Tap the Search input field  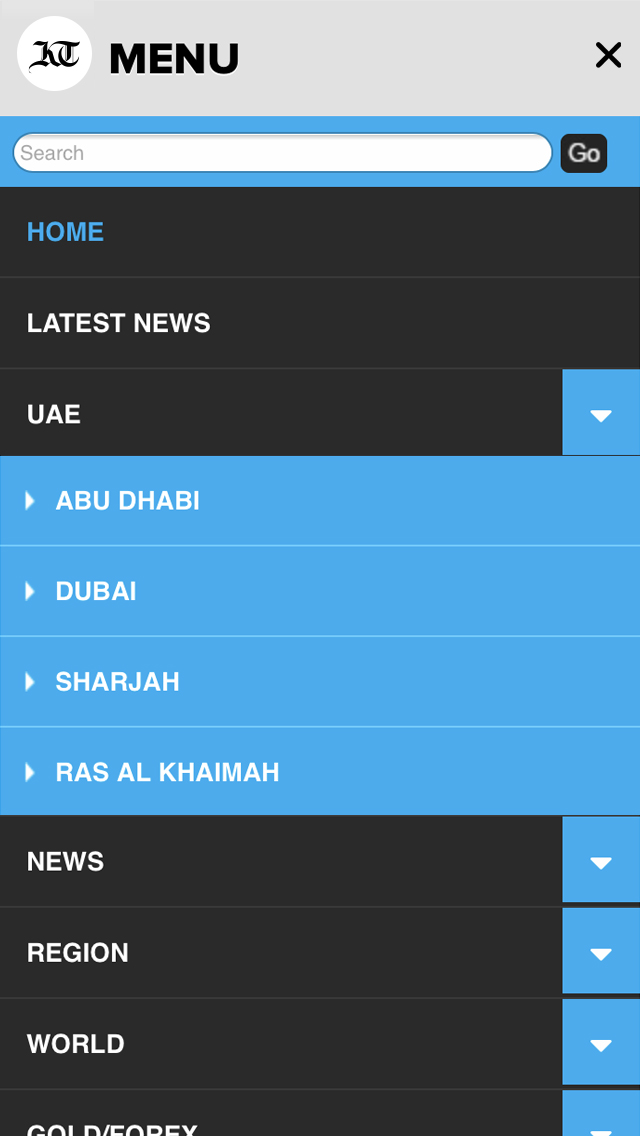tap(282, 153)
